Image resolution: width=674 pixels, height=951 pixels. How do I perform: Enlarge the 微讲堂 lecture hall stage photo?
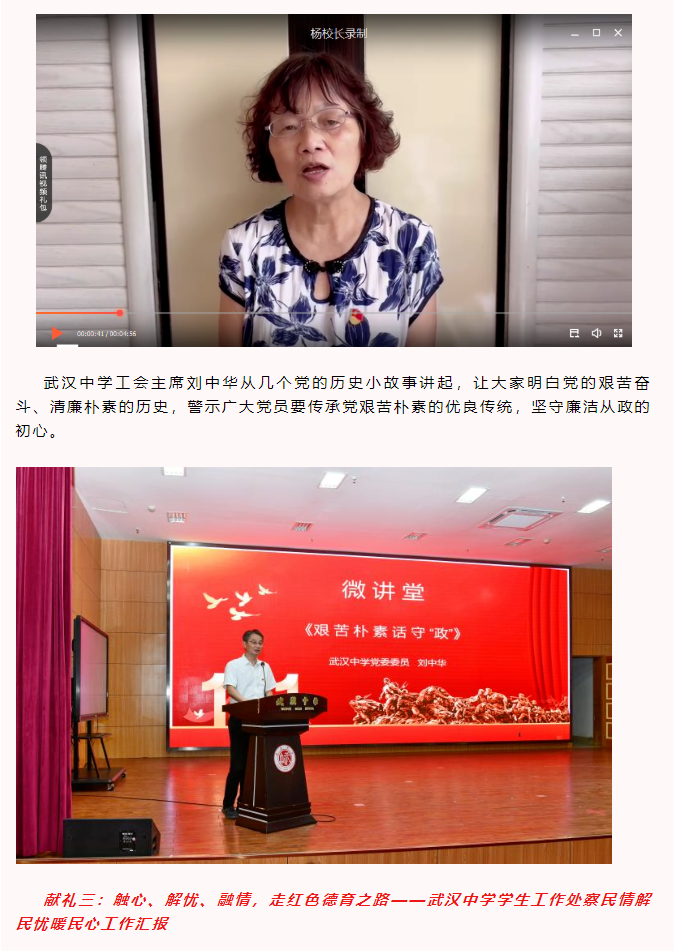313,665
